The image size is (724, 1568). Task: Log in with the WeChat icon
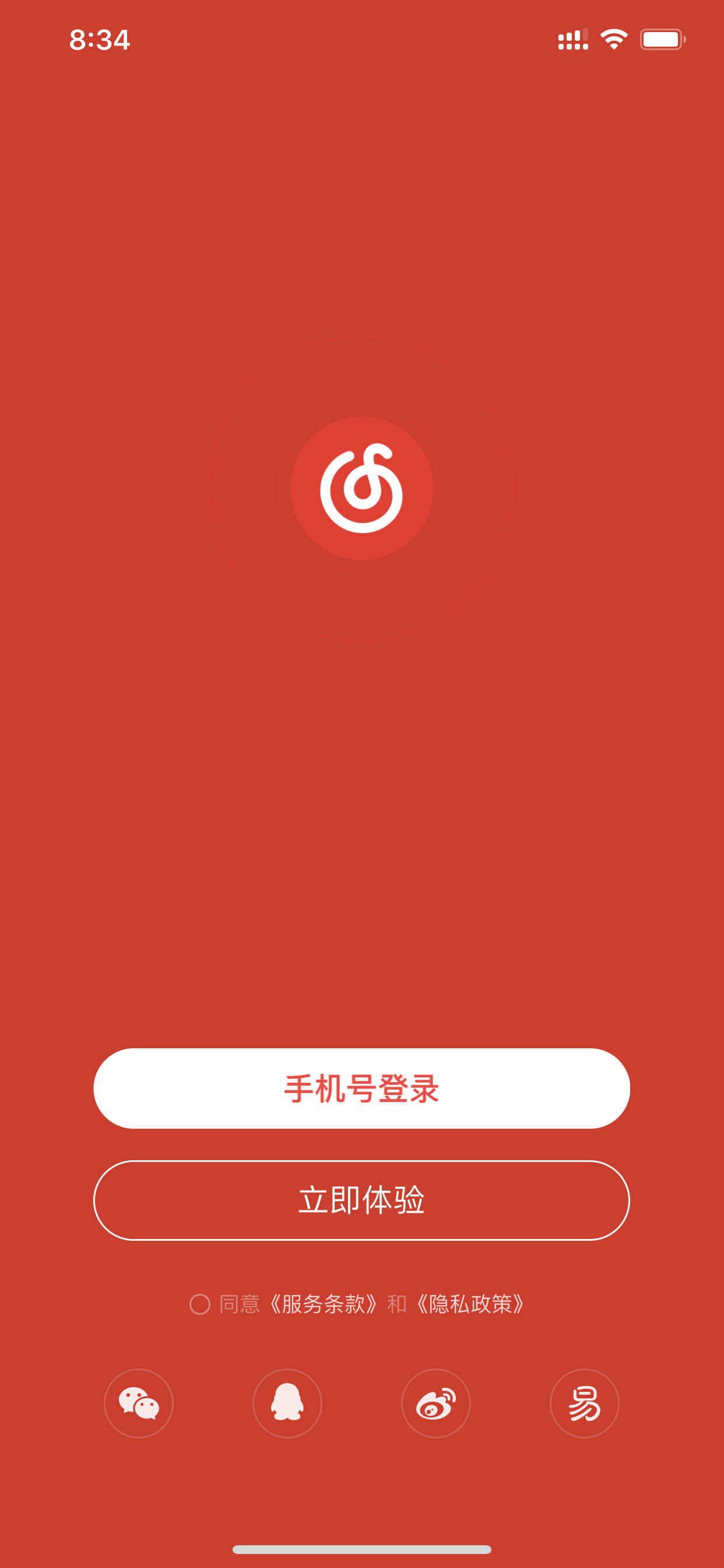139,1403
